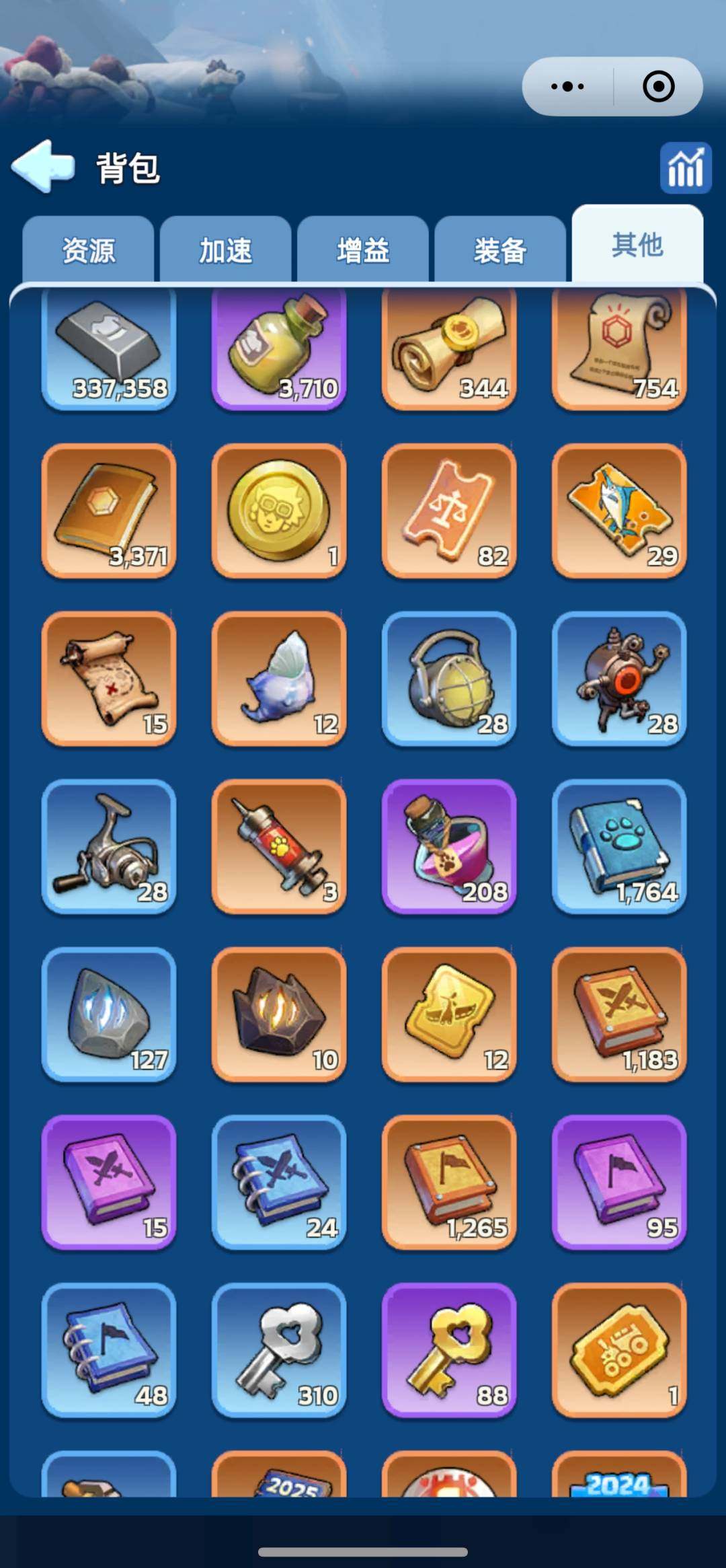
Task: Open the orange flag book with 1,265
Action: click(x=449, y=1182)
